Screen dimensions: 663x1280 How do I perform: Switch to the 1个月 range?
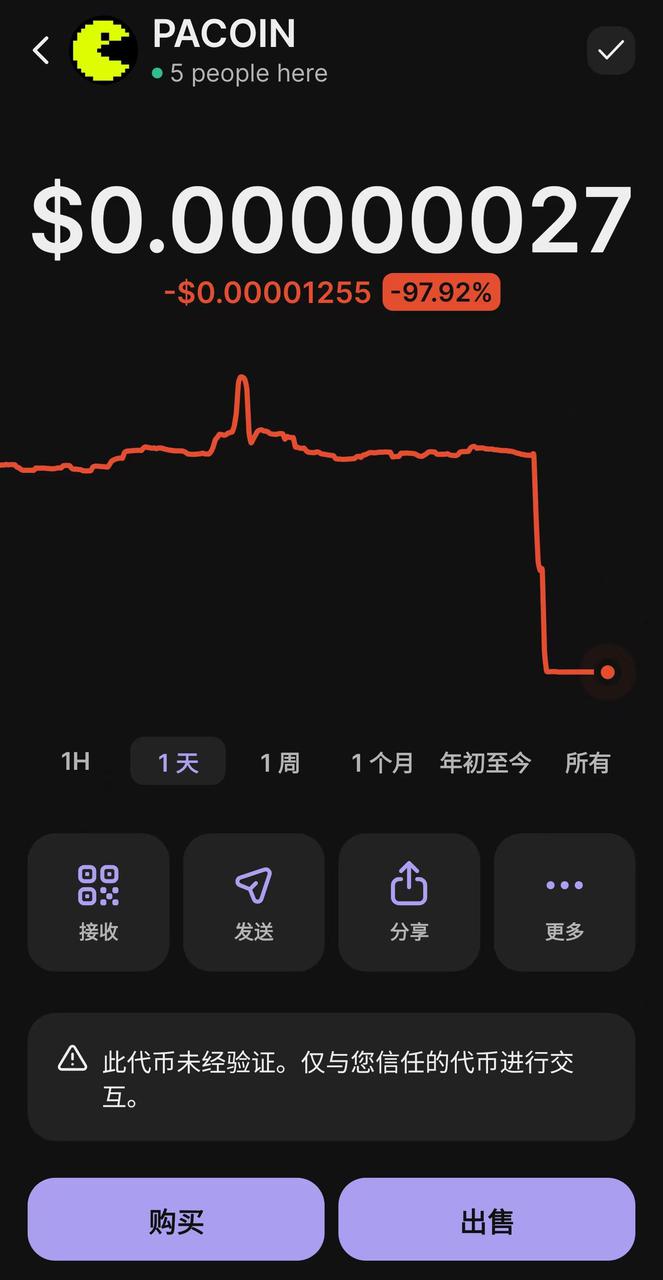[x=382, y=763]
